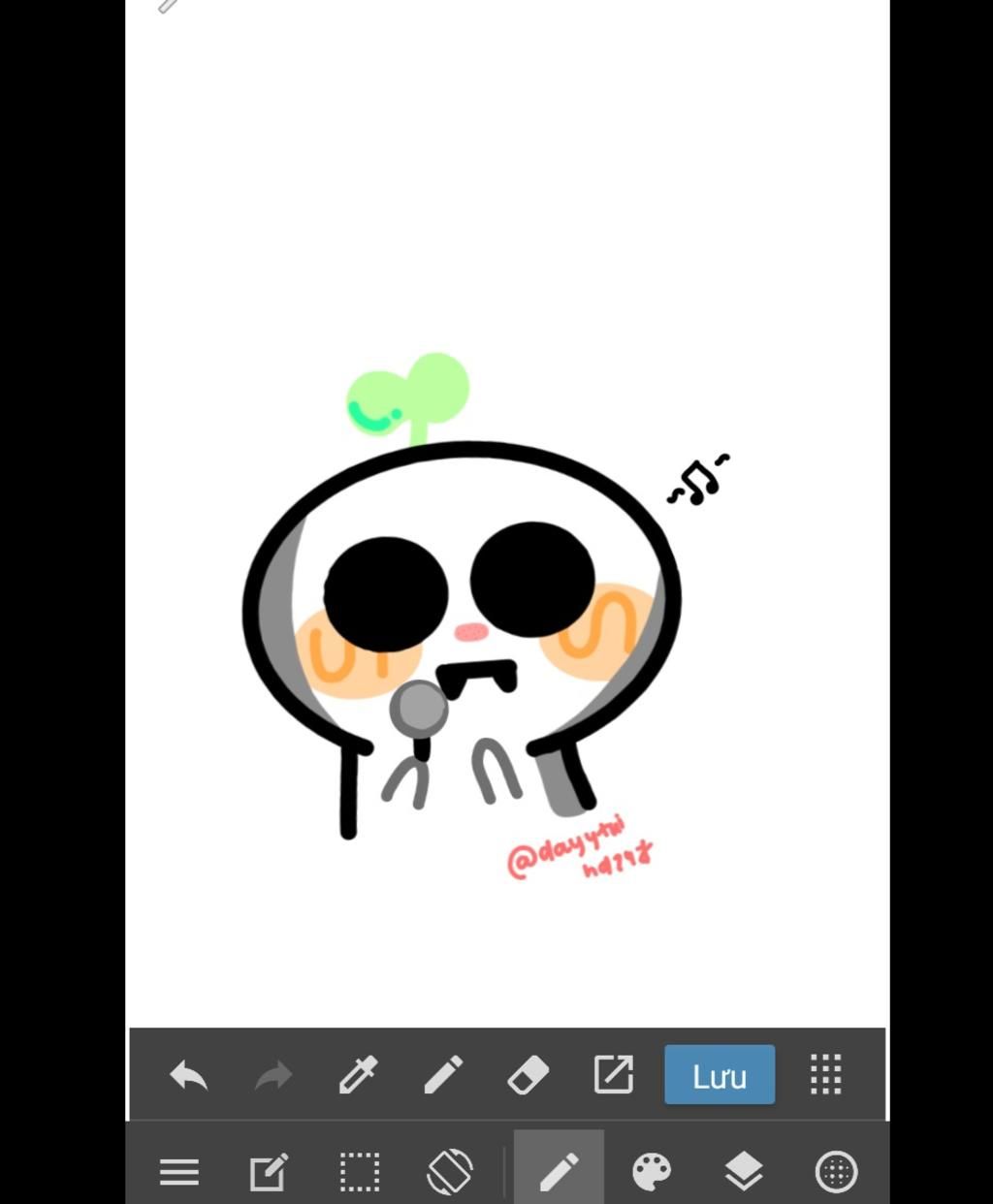Switch to the eraser tool
Viewport: 993px width, 1204px height.
tap(529, 1075)
